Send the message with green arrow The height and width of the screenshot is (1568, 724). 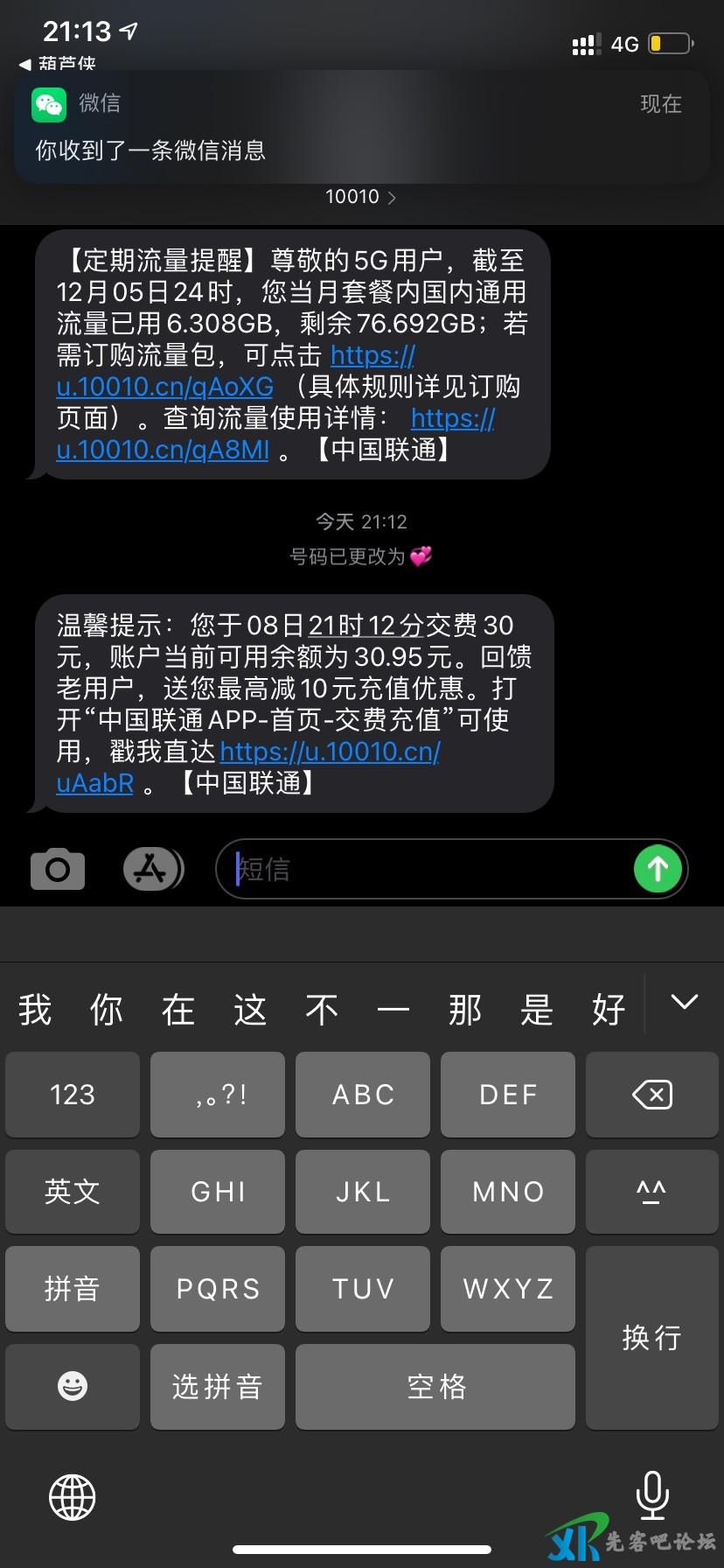click(658, 869)
